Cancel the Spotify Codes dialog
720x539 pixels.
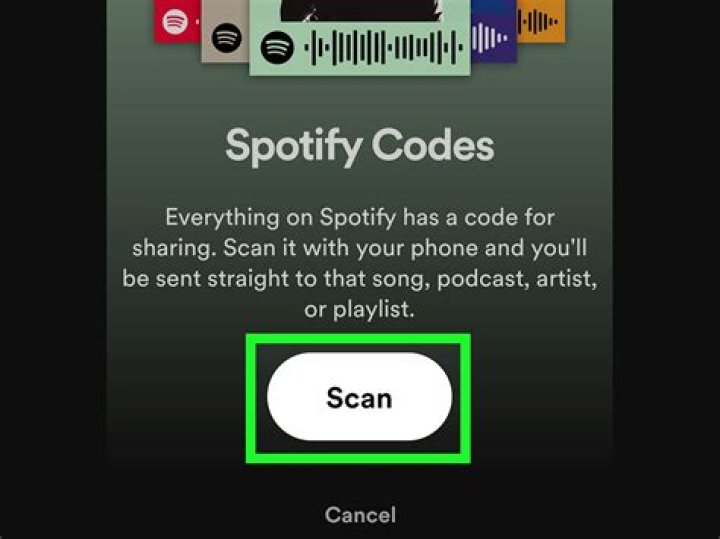click(x=360, y=515)
